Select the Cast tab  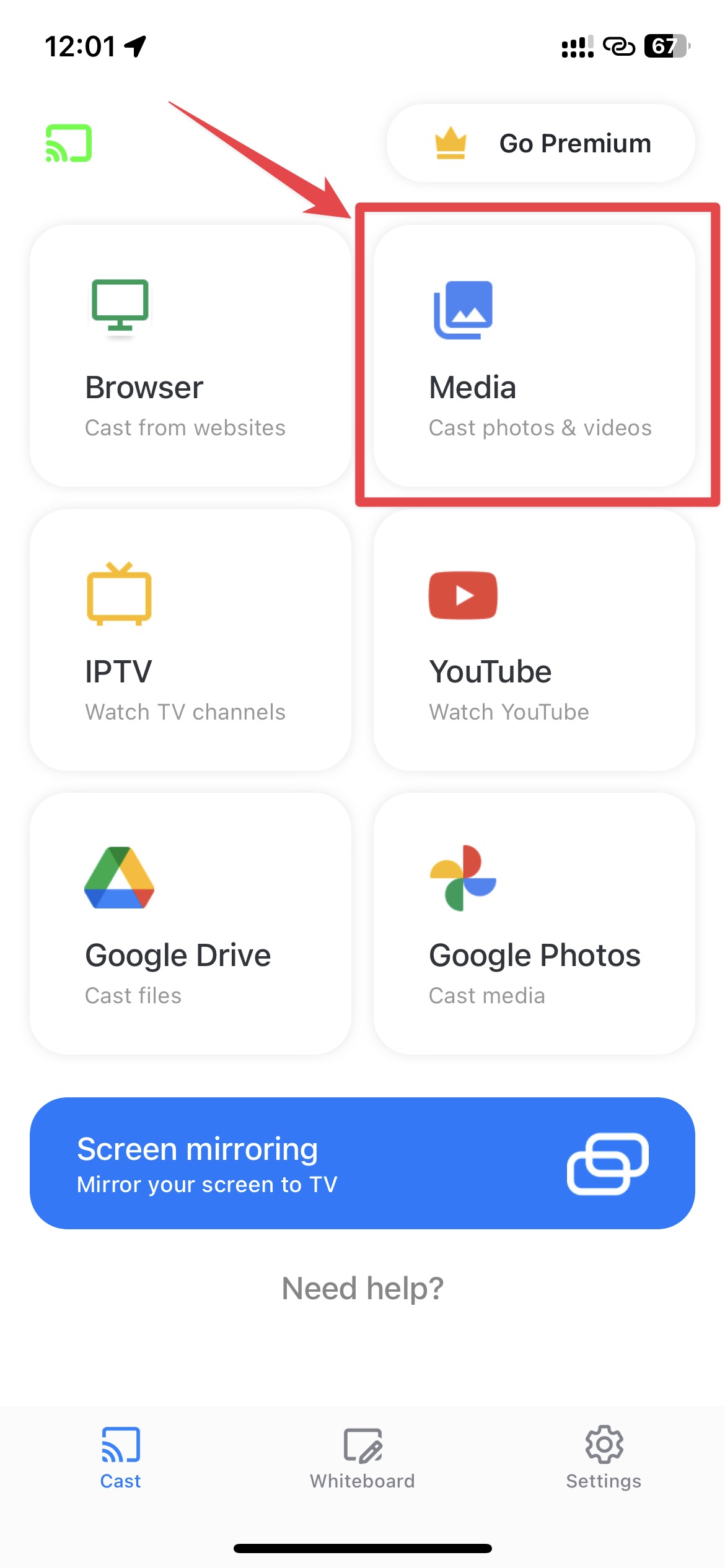click(x=121, y=1458)
